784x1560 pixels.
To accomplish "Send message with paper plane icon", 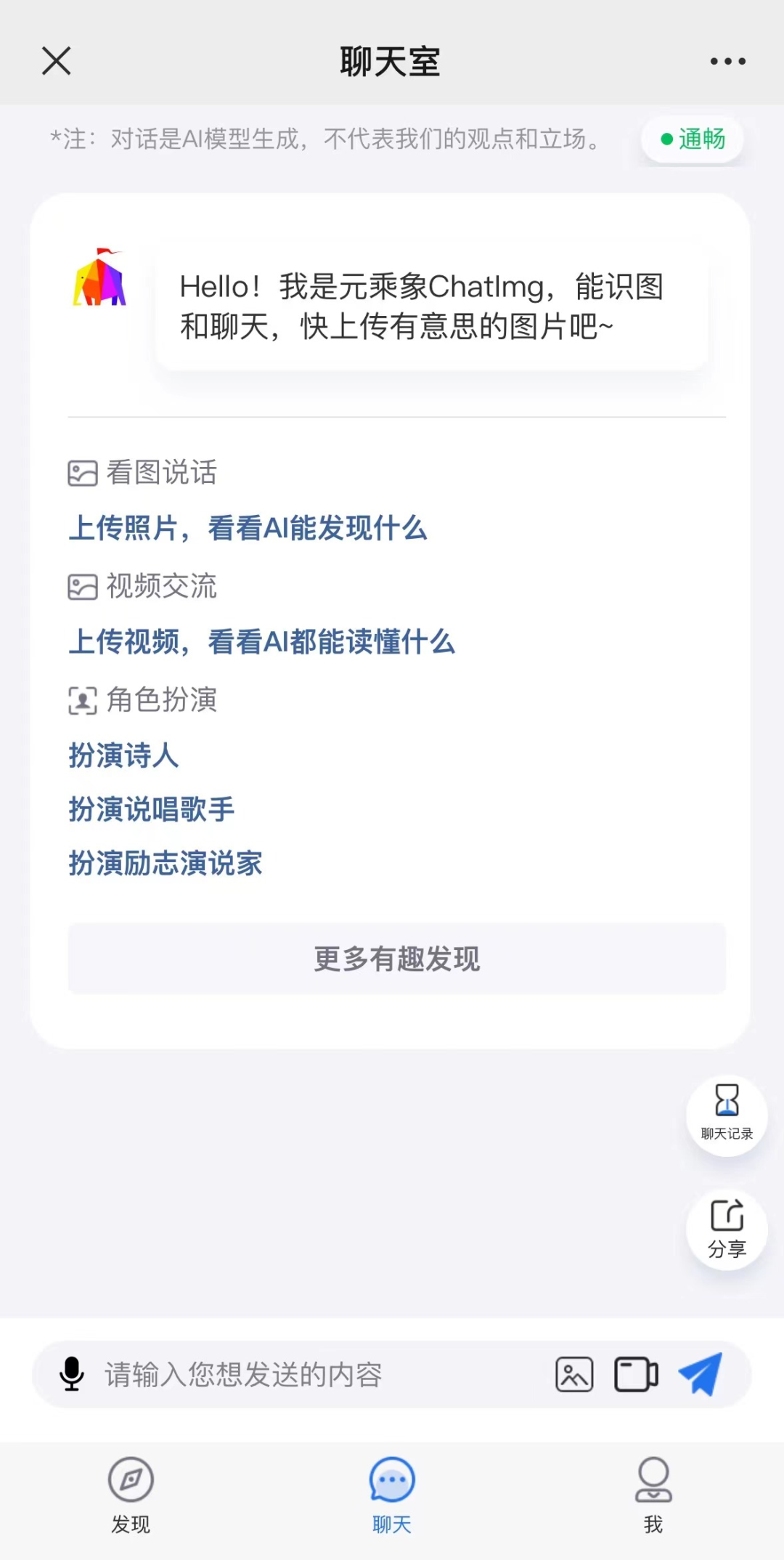I will click(701, 1374).
